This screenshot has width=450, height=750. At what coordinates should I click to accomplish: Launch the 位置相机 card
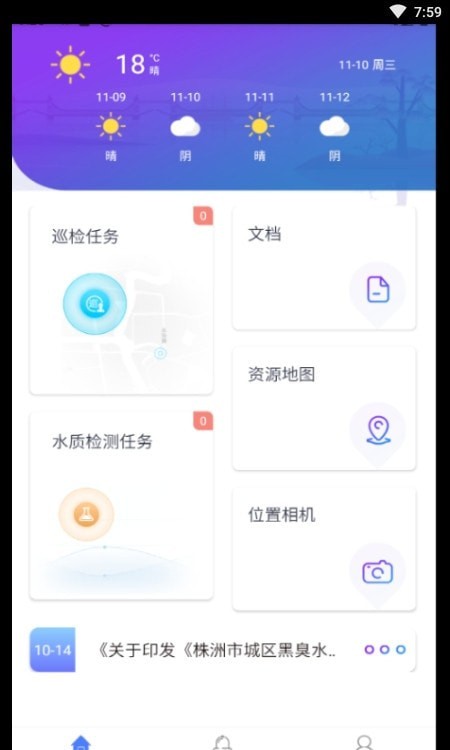(324, 549)
